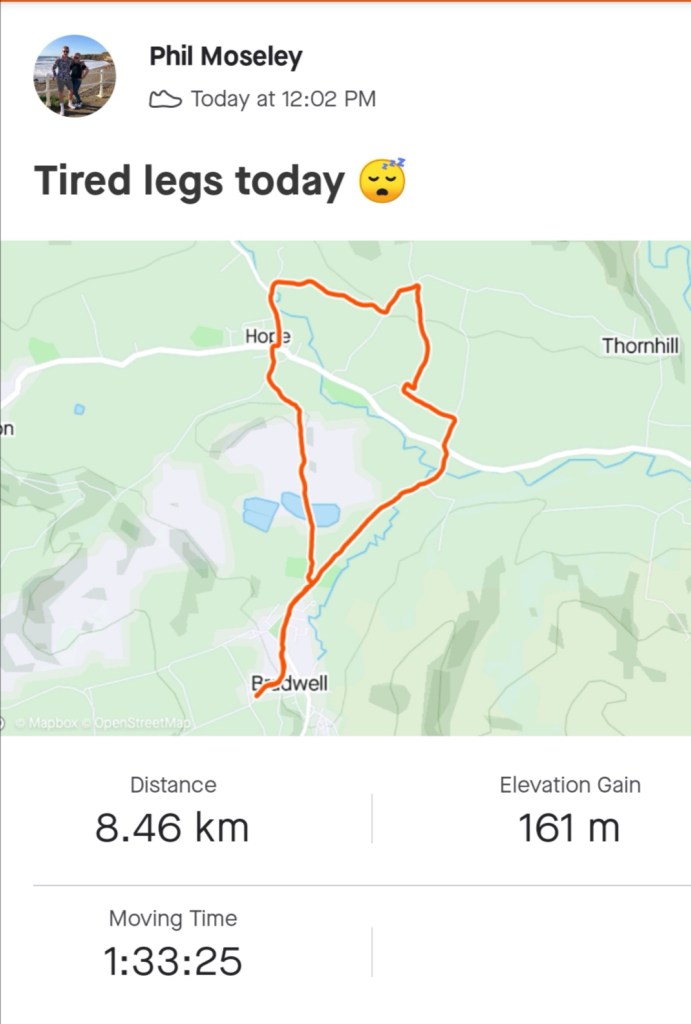Viewport: 691px width, 1024px height.
Task: Open Phil Moseley's profile picture
Action: point(75,76)
